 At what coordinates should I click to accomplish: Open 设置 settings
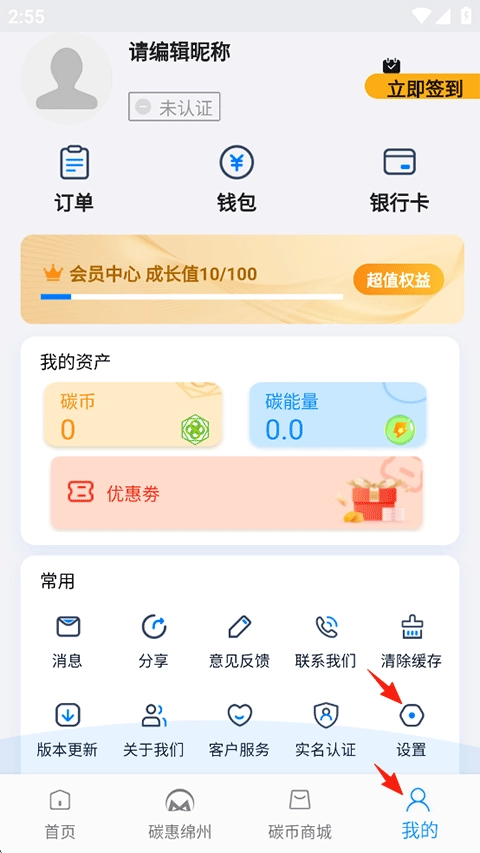coord(411,730)
